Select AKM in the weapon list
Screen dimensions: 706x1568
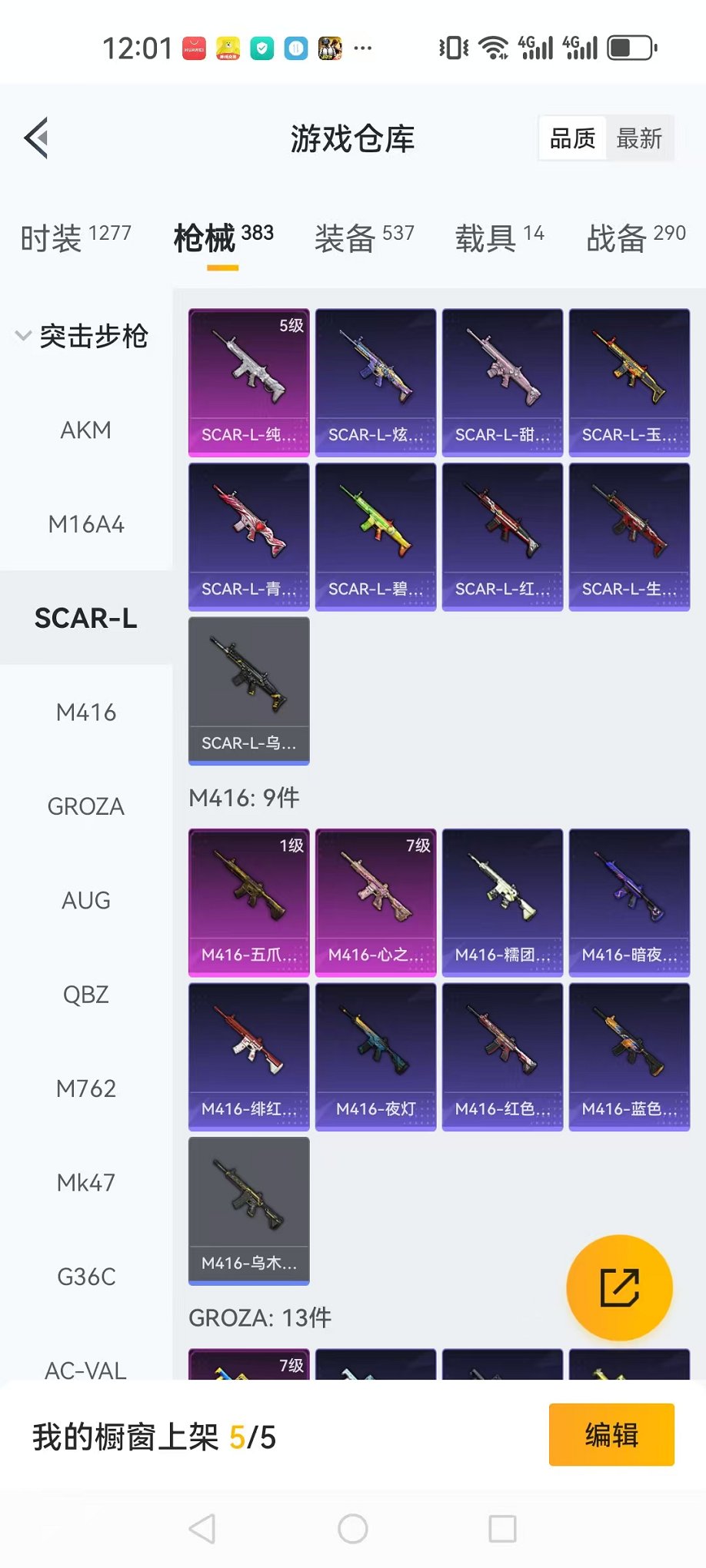tap(86, 430)
